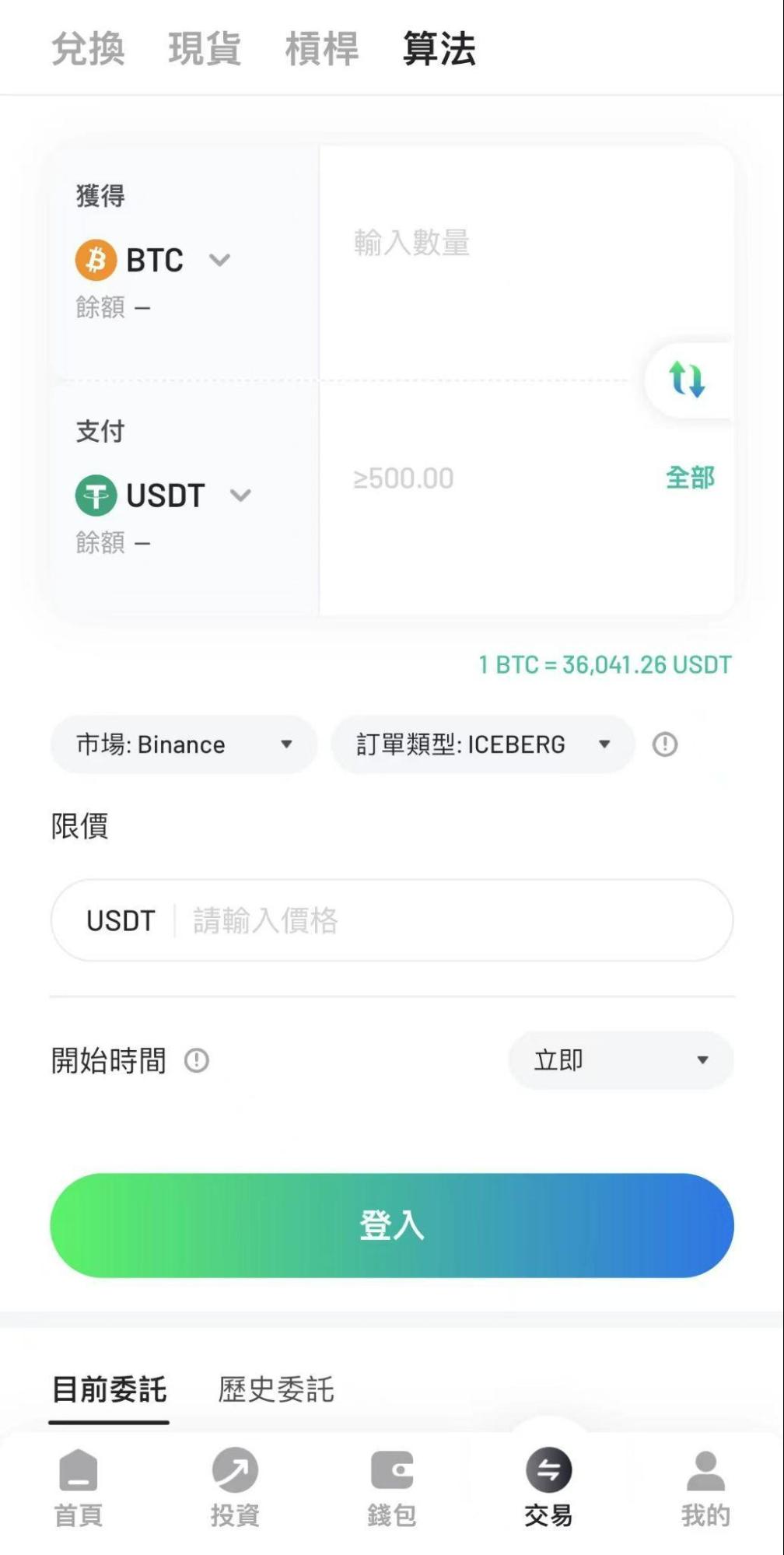The height and width of the screenshot is (1555, 784).
Task: Open the 開始時間 info icon
Action: 197,1060
